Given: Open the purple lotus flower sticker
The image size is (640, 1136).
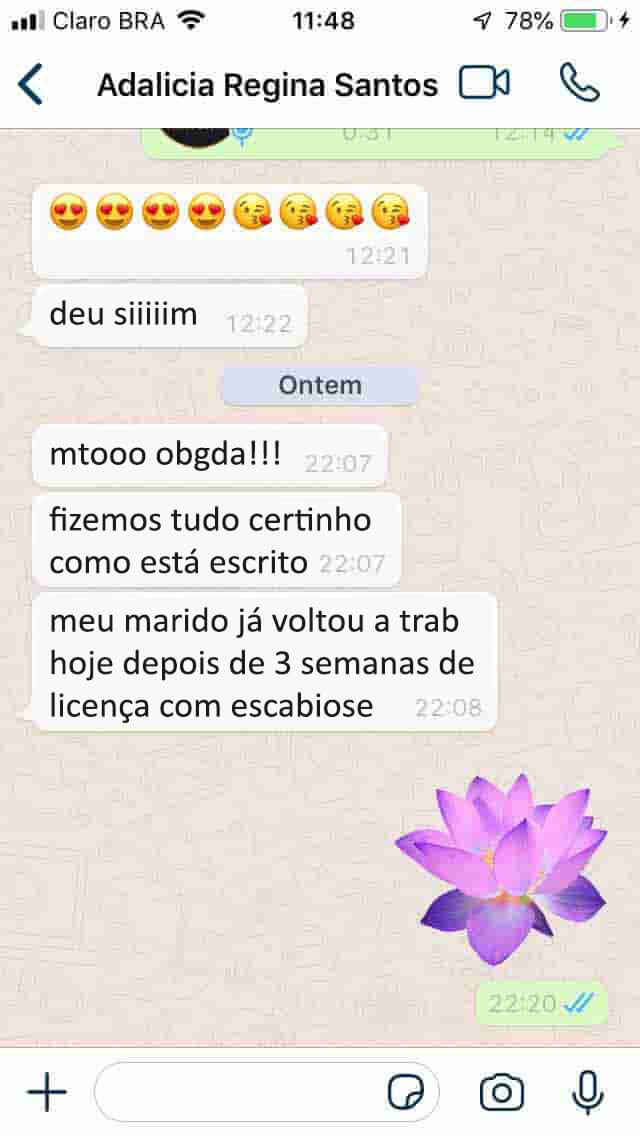Looking at the screenshot, I should (x=503, y=868).
